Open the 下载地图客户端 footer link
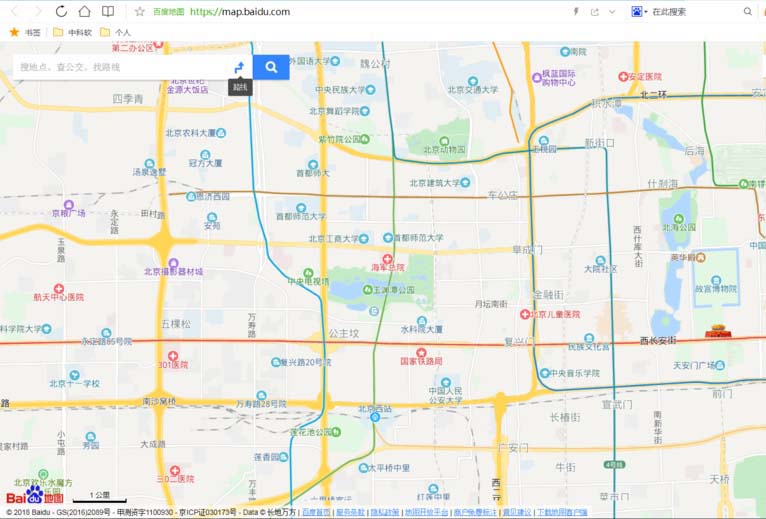The height and width of the screenshot is (519, 766). pos(562,512)
